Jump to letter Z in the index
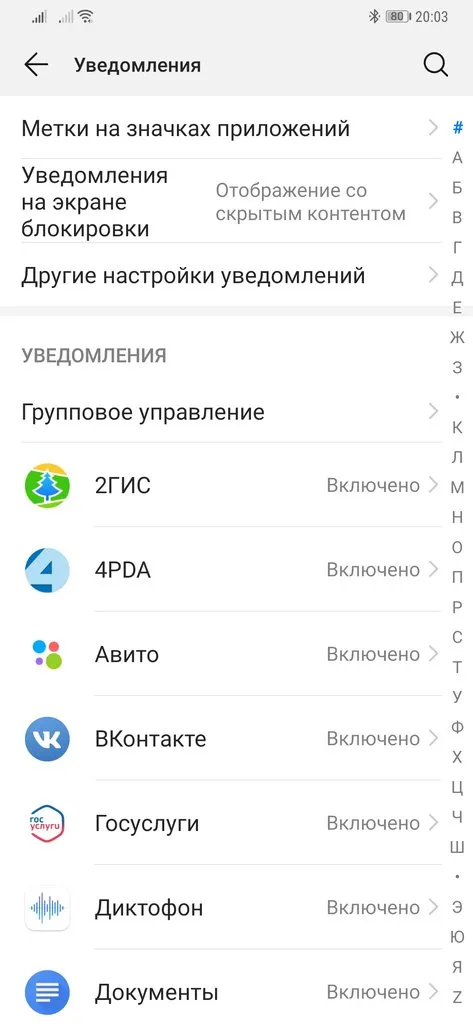The height and width of the screenshot is (1024, 473). (x=458, y=997)
